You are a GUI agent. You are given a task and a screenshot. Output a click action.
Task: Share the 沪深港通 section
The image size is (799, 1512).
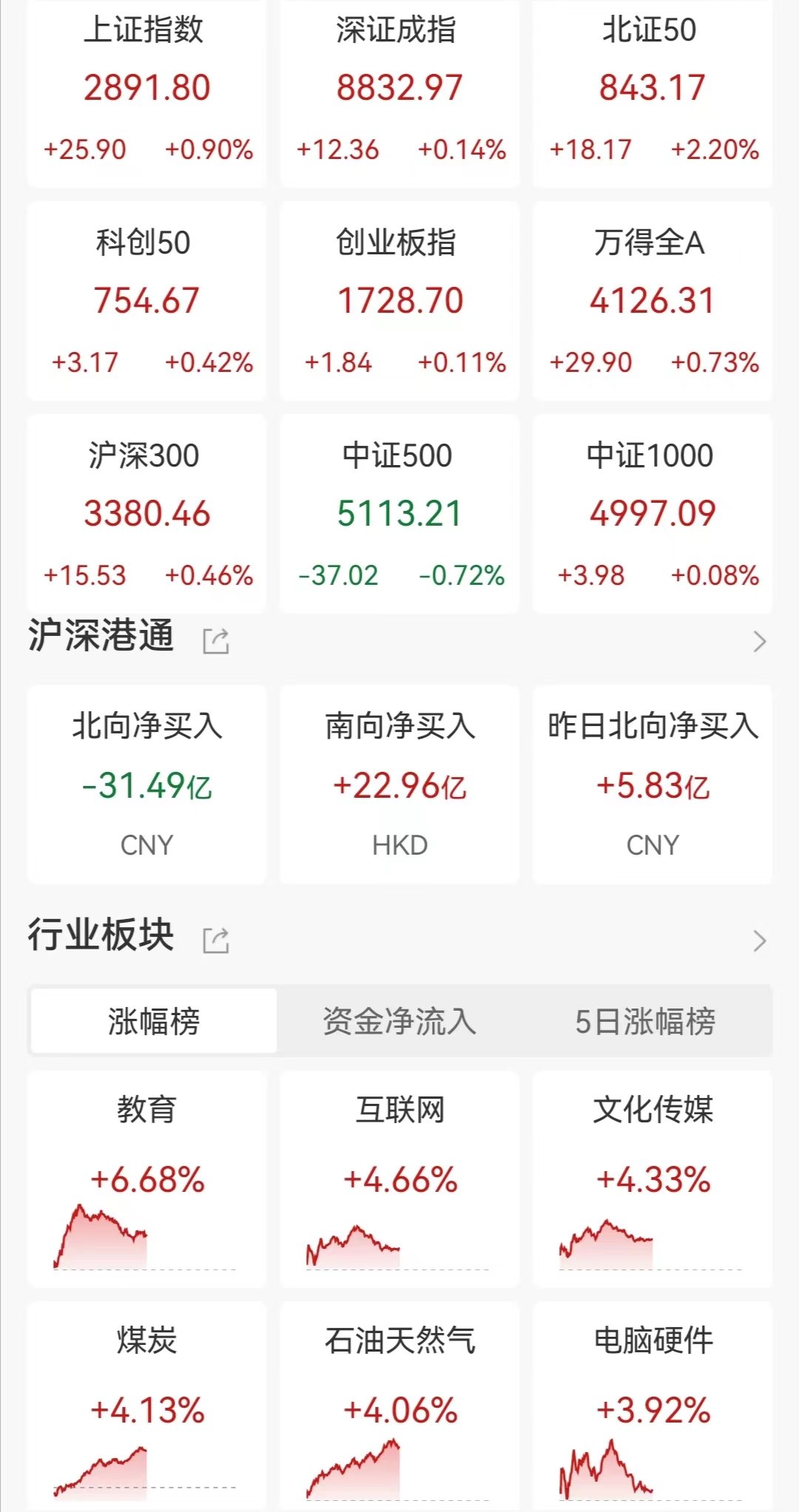click(216, 640)
